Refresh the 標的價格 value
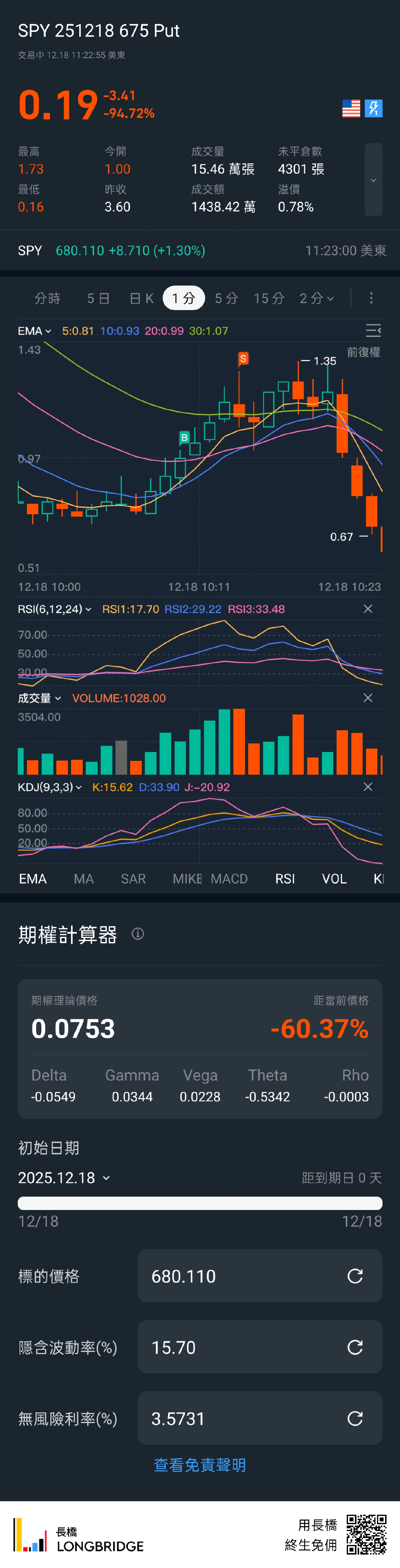400x1568 pixels. click(355, 1276)
